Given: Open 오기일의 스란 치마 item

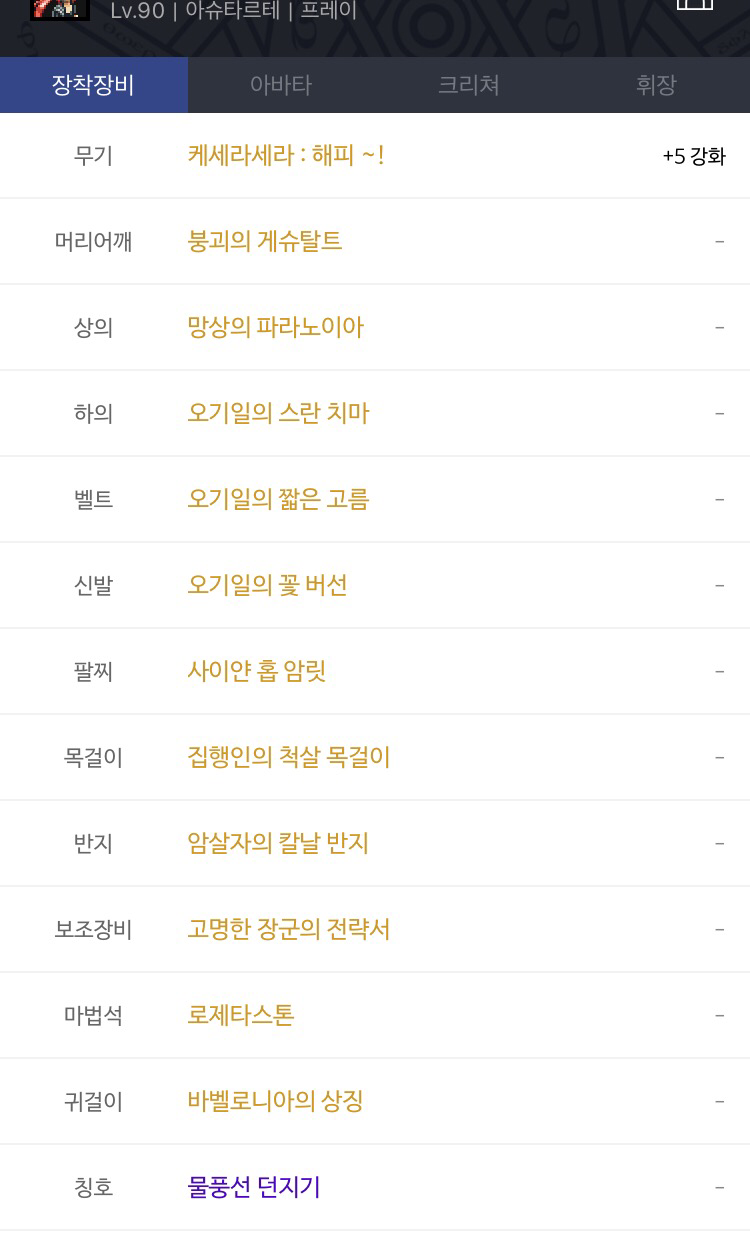Looking at the screenshot, I should click(279, 413).
